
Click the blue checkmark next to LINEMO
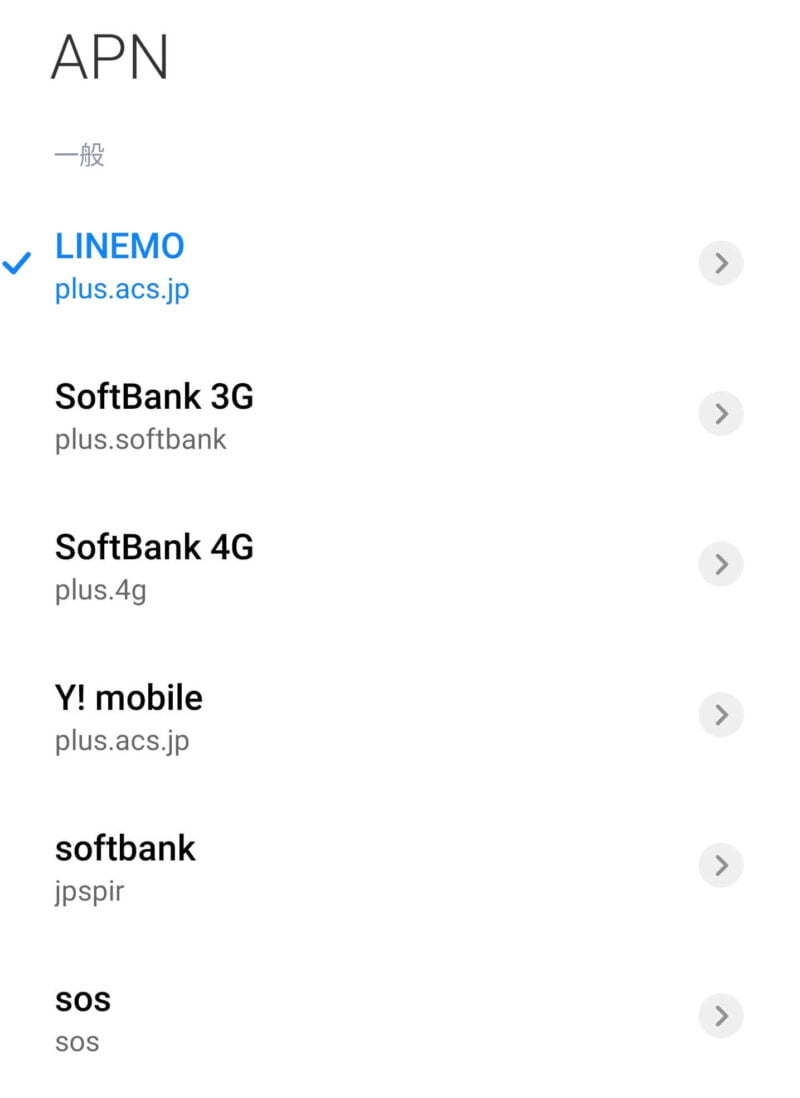[x=16, y=265]
